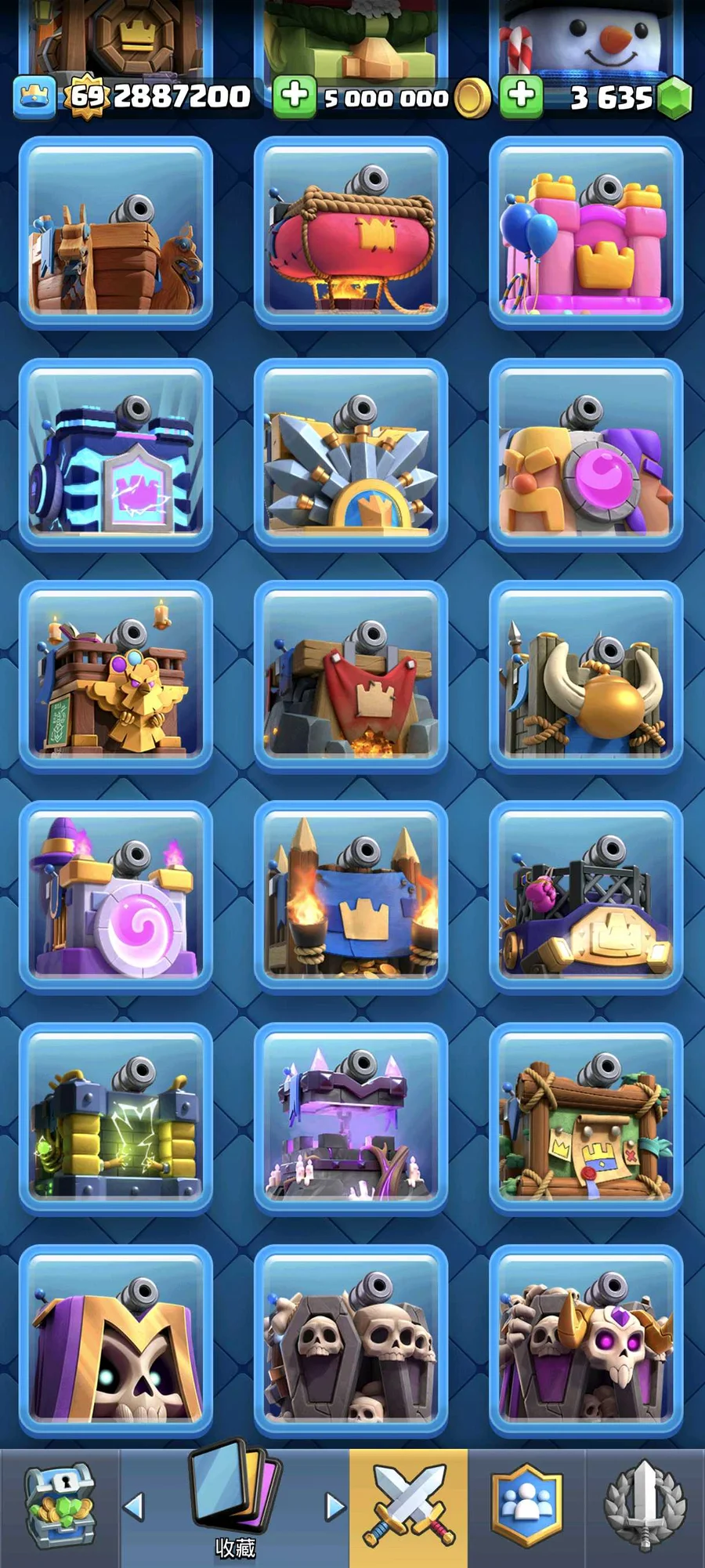Screen dimensions: 705x1568
Task: Select the hooded skeleton tower skin
Action: coord(116,1341)
